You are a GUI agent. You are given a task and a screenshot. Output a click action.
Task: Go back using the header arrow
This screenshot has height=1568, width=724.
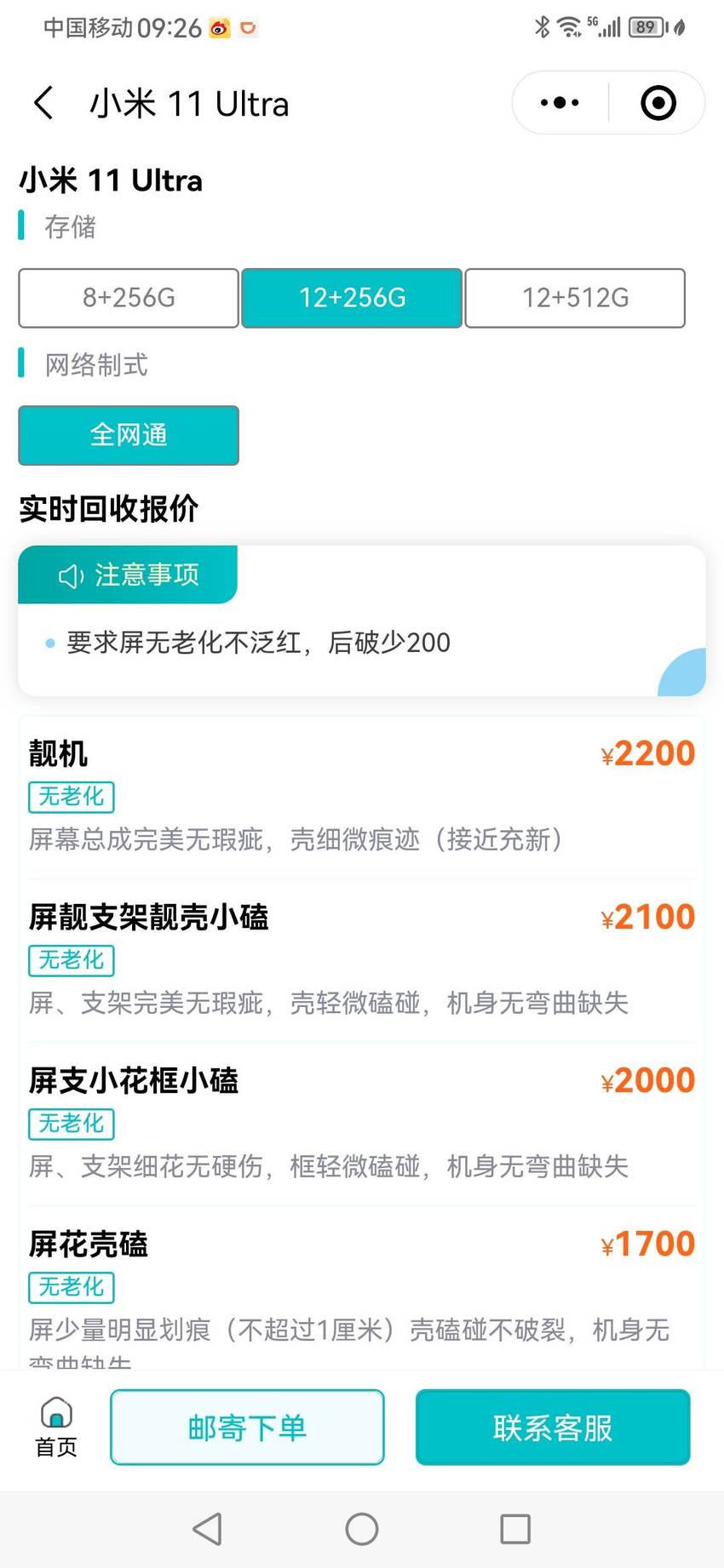coord(44,103)
